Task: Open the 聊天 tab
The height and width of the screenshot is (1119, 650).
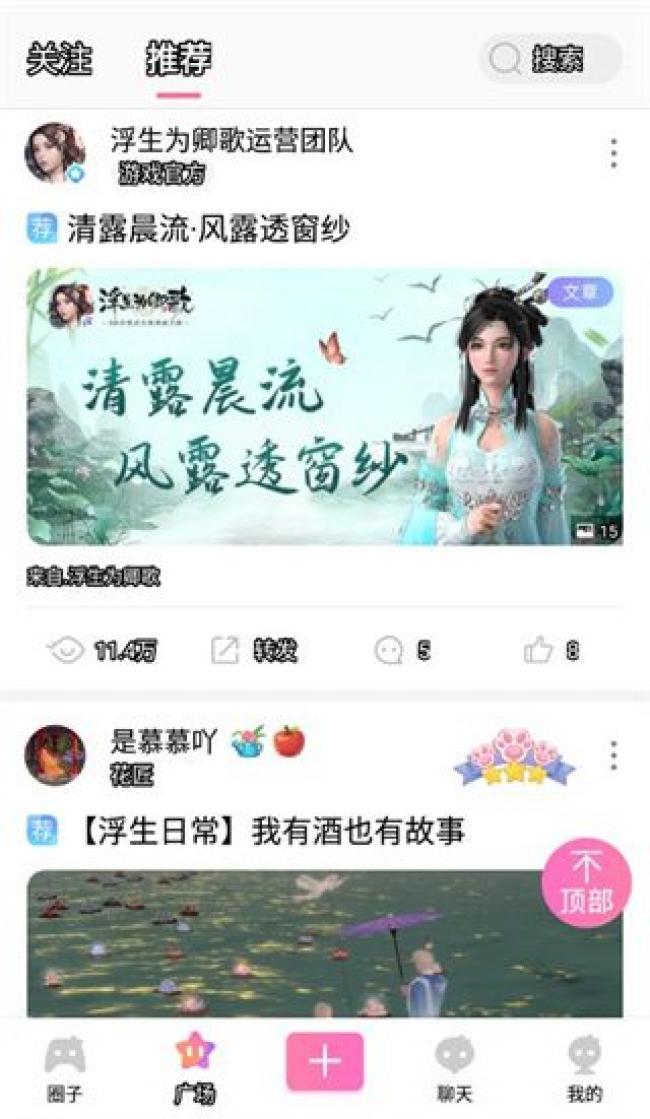Action: pyautogui.click(x=454, y=1068)
